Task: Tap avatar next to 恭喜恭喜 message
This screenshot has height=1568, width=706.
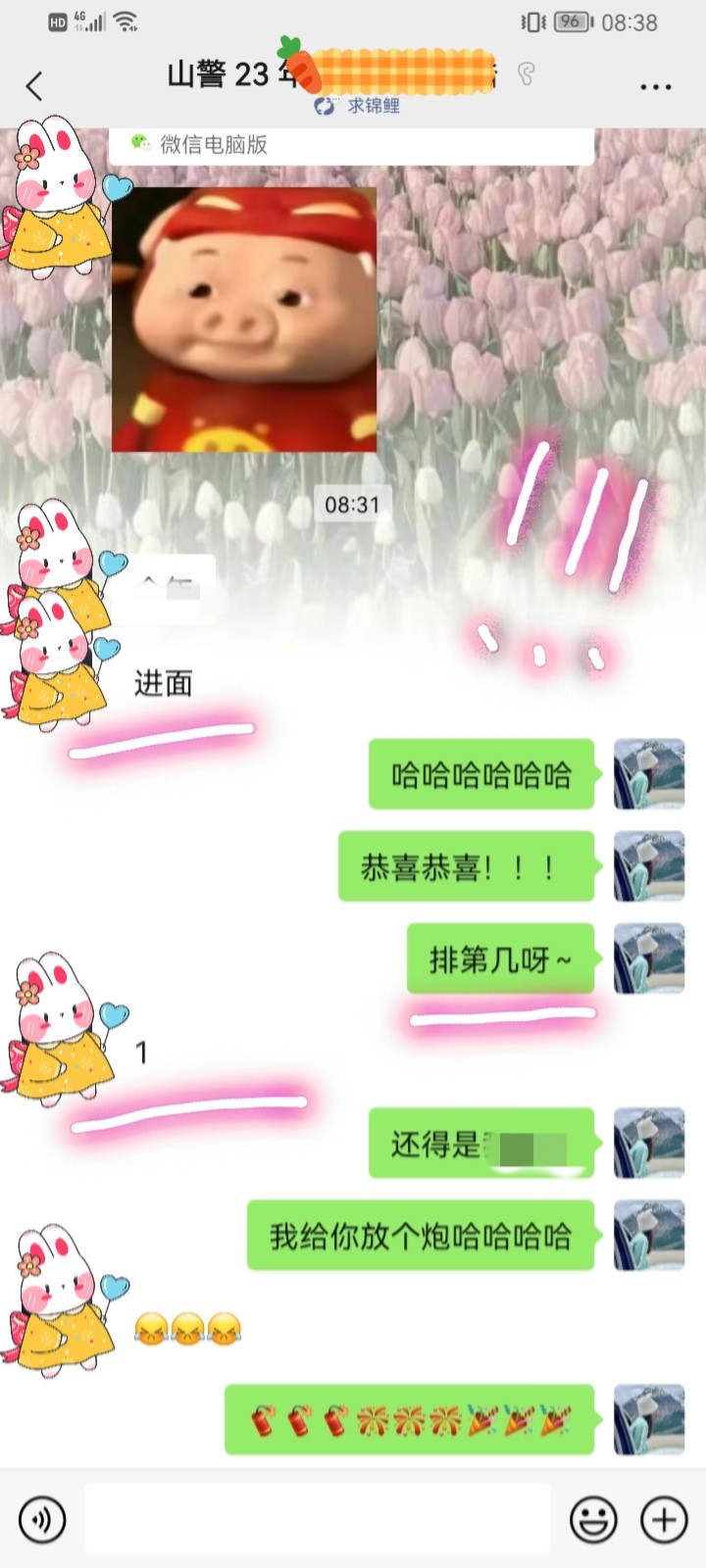Action: 648,866
